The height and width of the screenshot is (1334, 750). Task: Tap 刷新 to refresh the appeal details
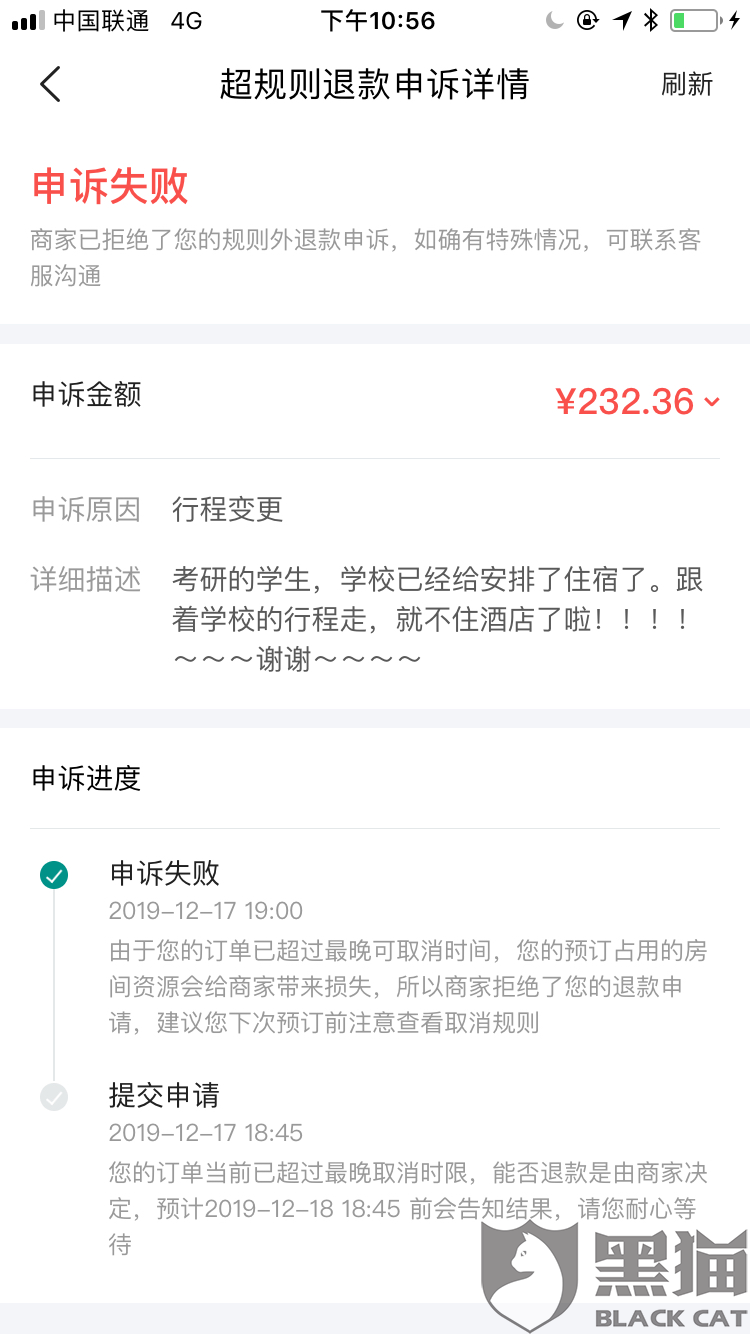[x=687, y=84]
